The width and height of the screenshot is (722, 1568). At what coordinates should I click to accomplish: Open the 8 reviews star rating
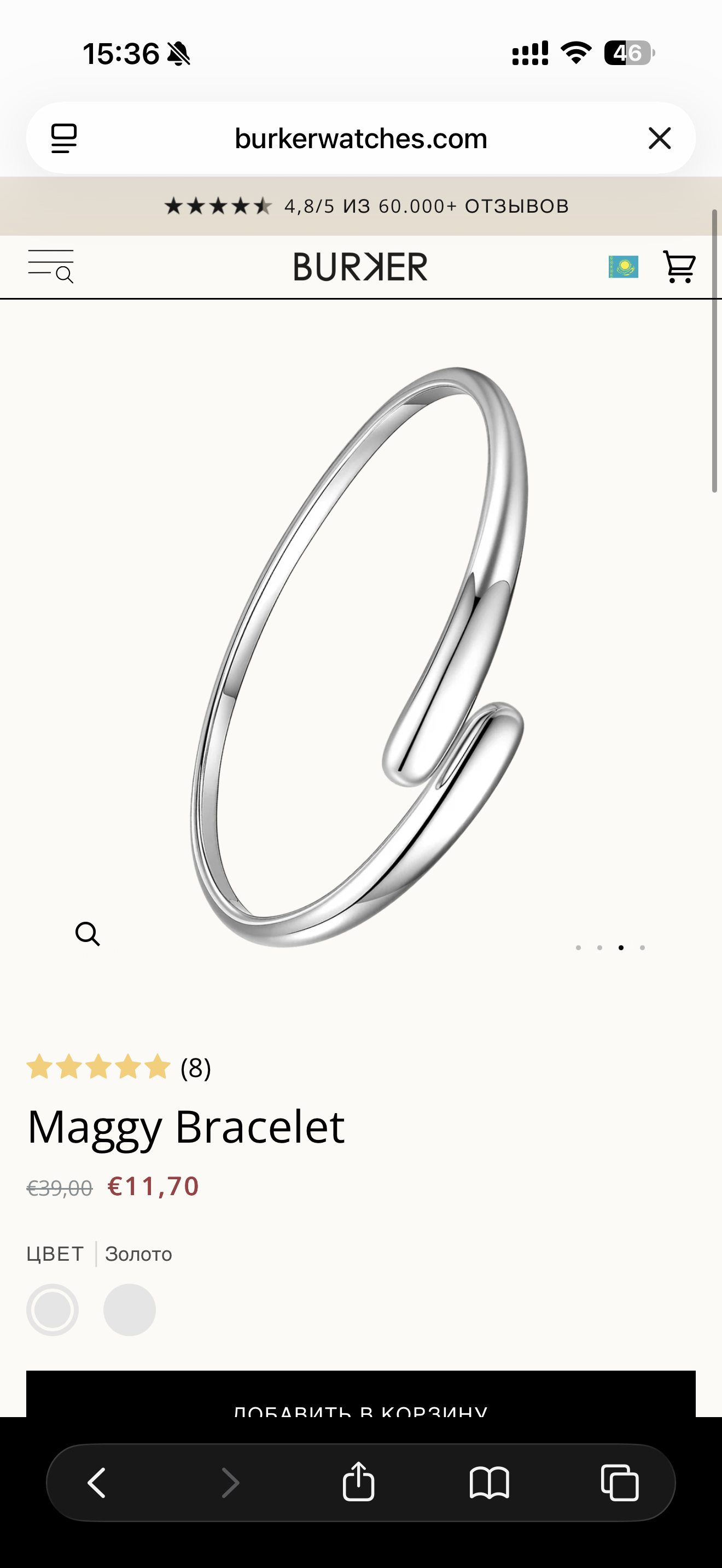pos(119,1067)
